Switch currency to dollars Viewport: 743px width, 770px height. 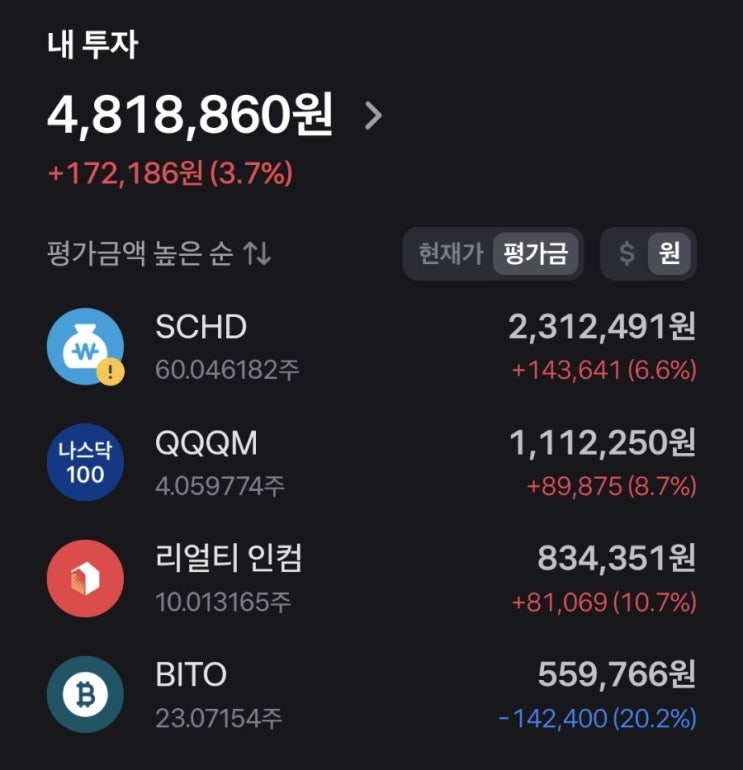pyautogui.click(x=627, y=254)
